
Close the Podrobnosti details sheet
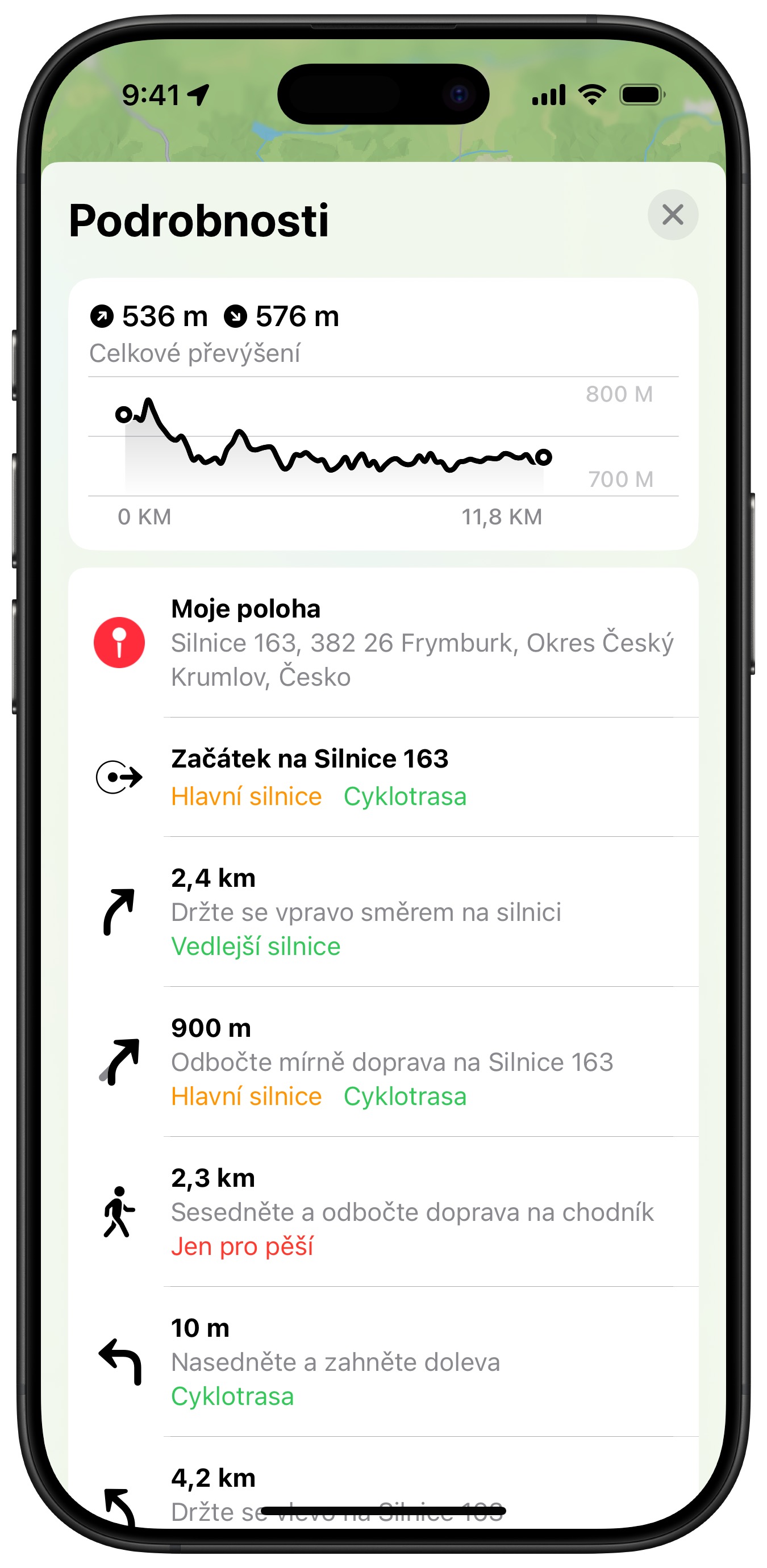(x=672, y=215)
